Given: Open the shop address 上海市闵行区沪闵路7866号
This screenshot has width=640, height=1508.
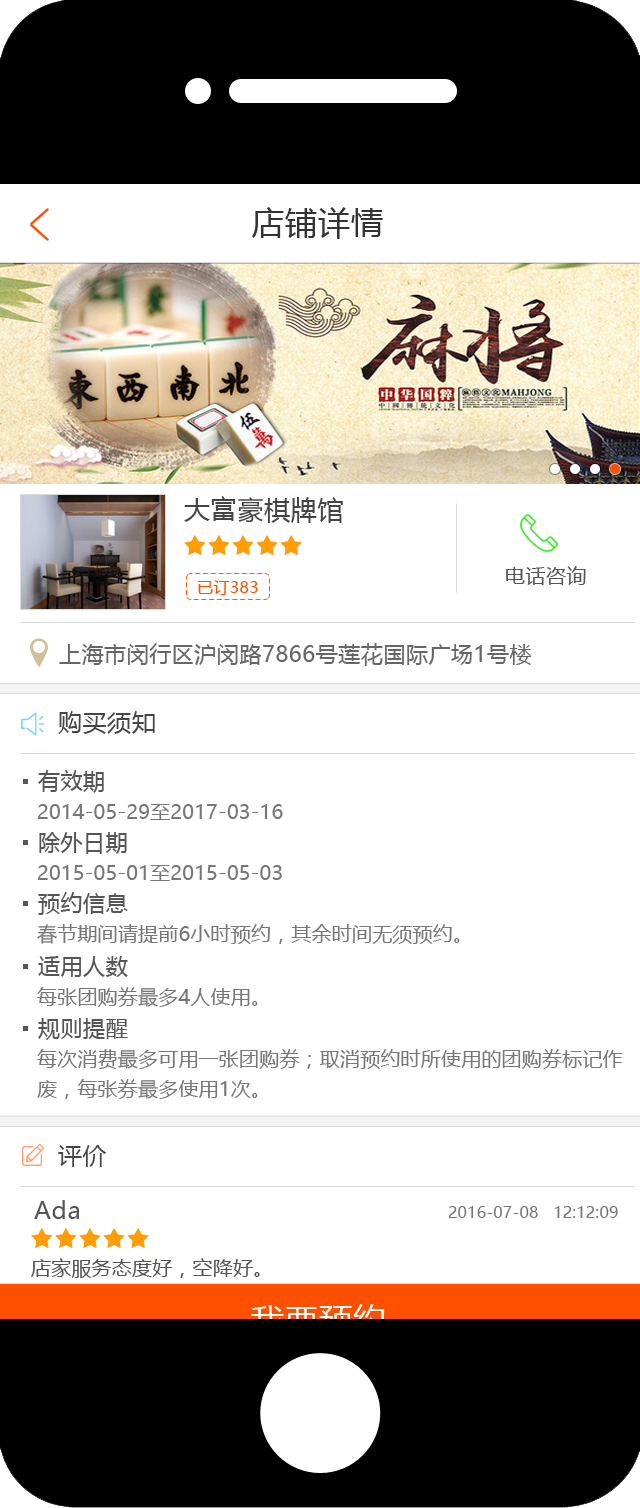Looking at the screenshot, I should tap(295, 655).
